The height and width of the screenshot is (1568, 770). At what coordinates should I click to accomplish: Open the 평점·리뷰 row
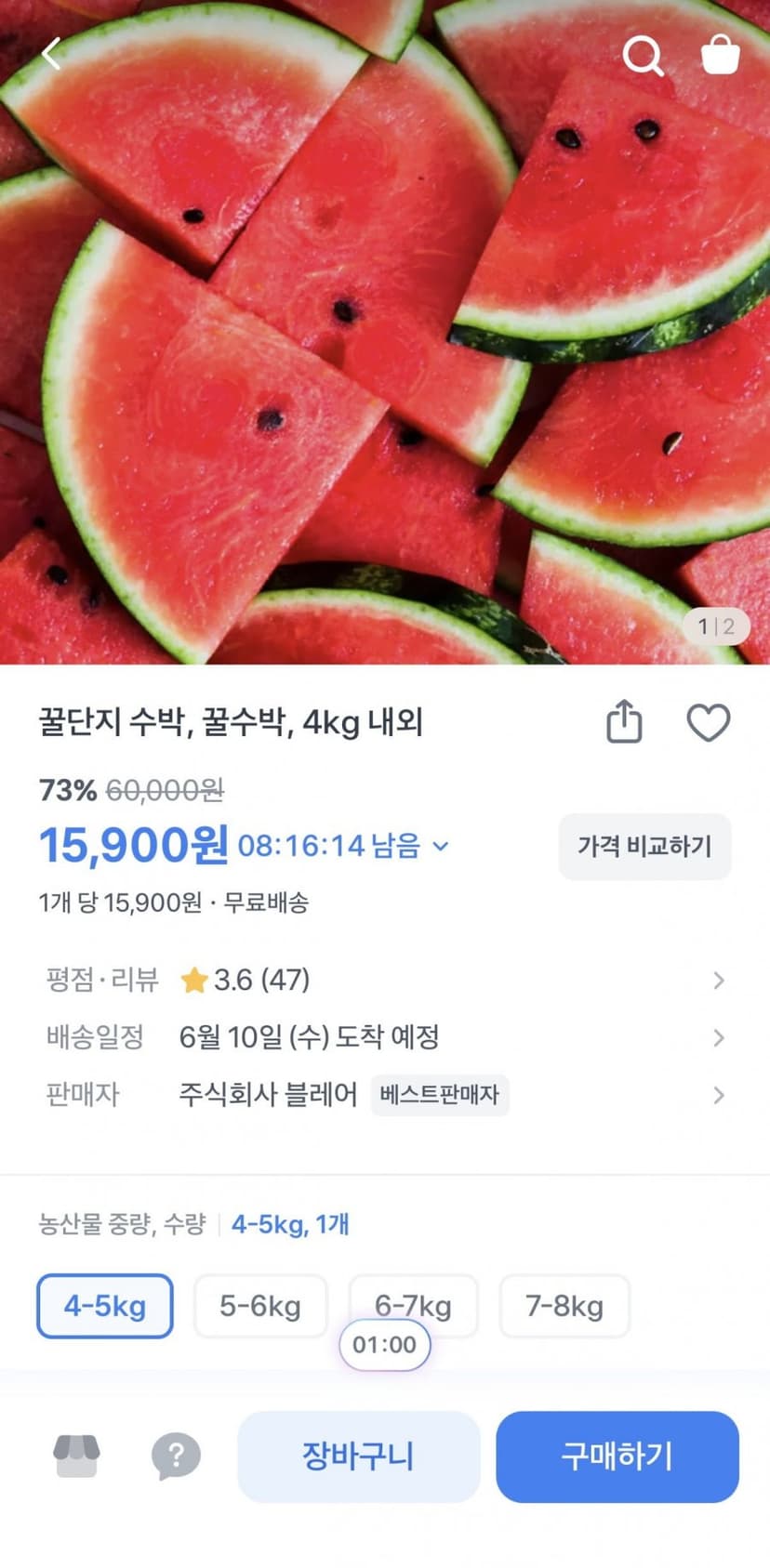385,980
